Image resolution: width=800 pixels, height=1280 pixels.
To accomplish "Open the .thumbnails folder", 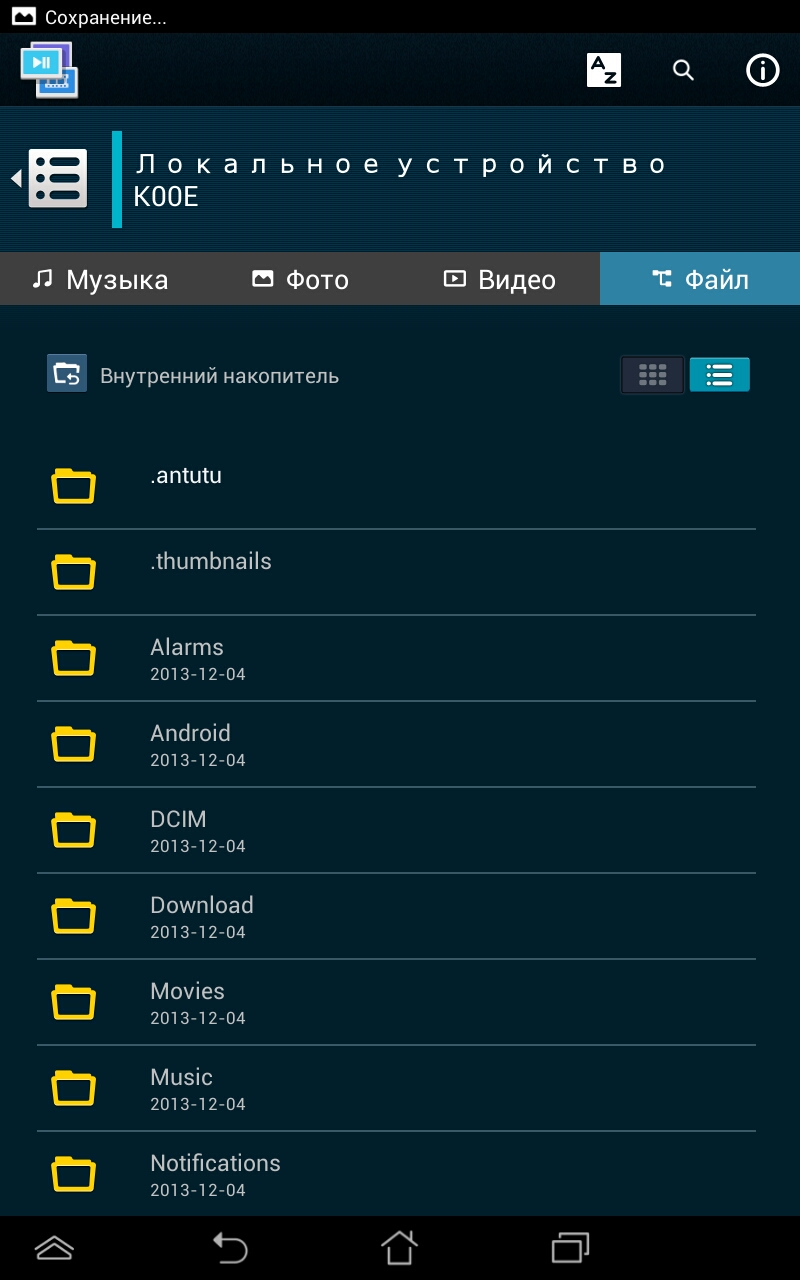I will pos(397,573).
